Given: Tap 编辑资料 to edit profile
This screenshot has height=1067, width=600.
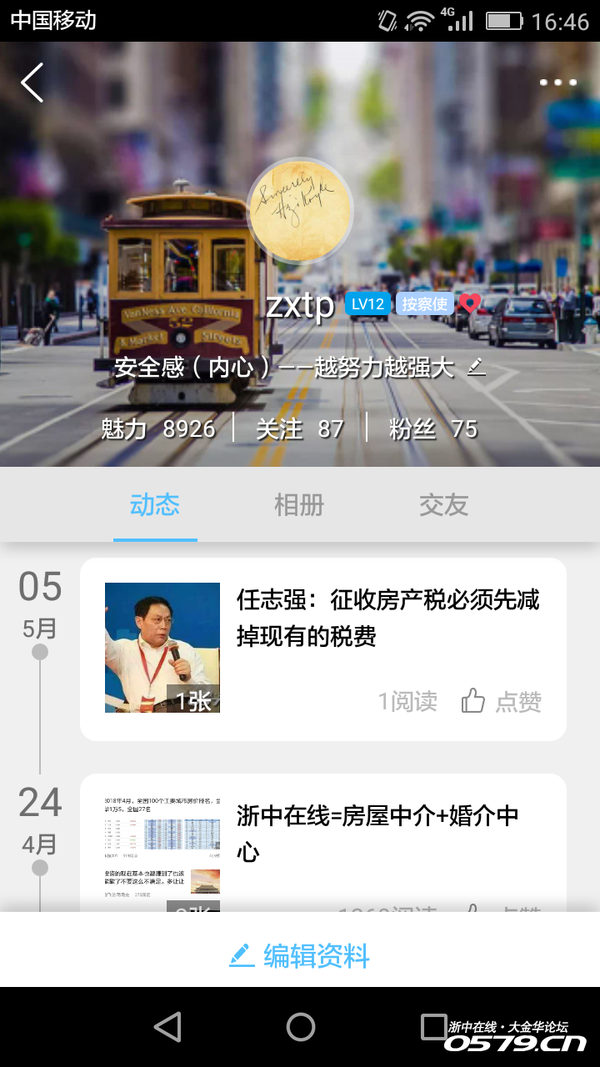Looking at the screenshot, I should tap(299, 956).
